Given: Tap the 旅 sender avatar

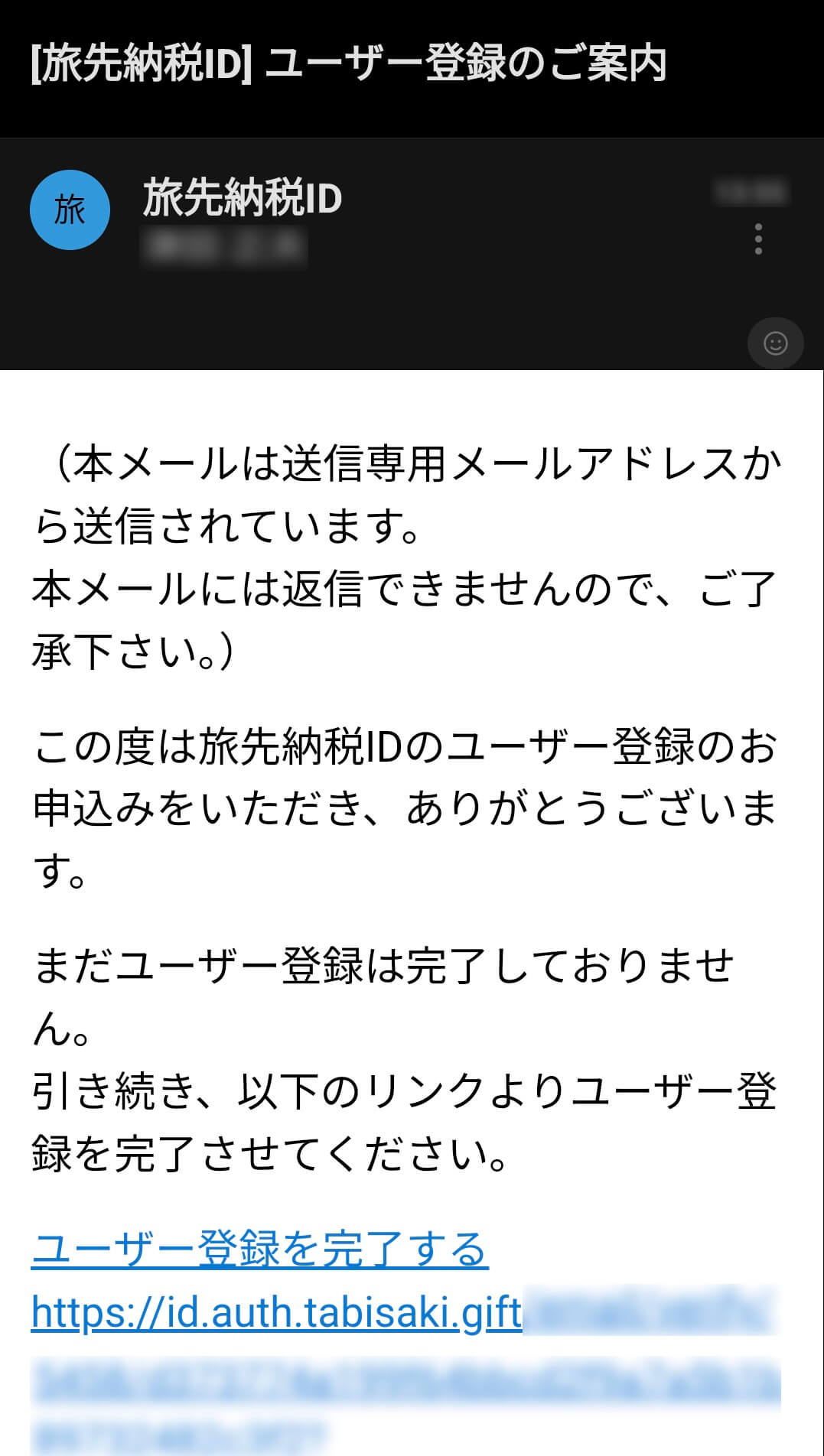Looking at the screenshot, I should pos(70,210).
